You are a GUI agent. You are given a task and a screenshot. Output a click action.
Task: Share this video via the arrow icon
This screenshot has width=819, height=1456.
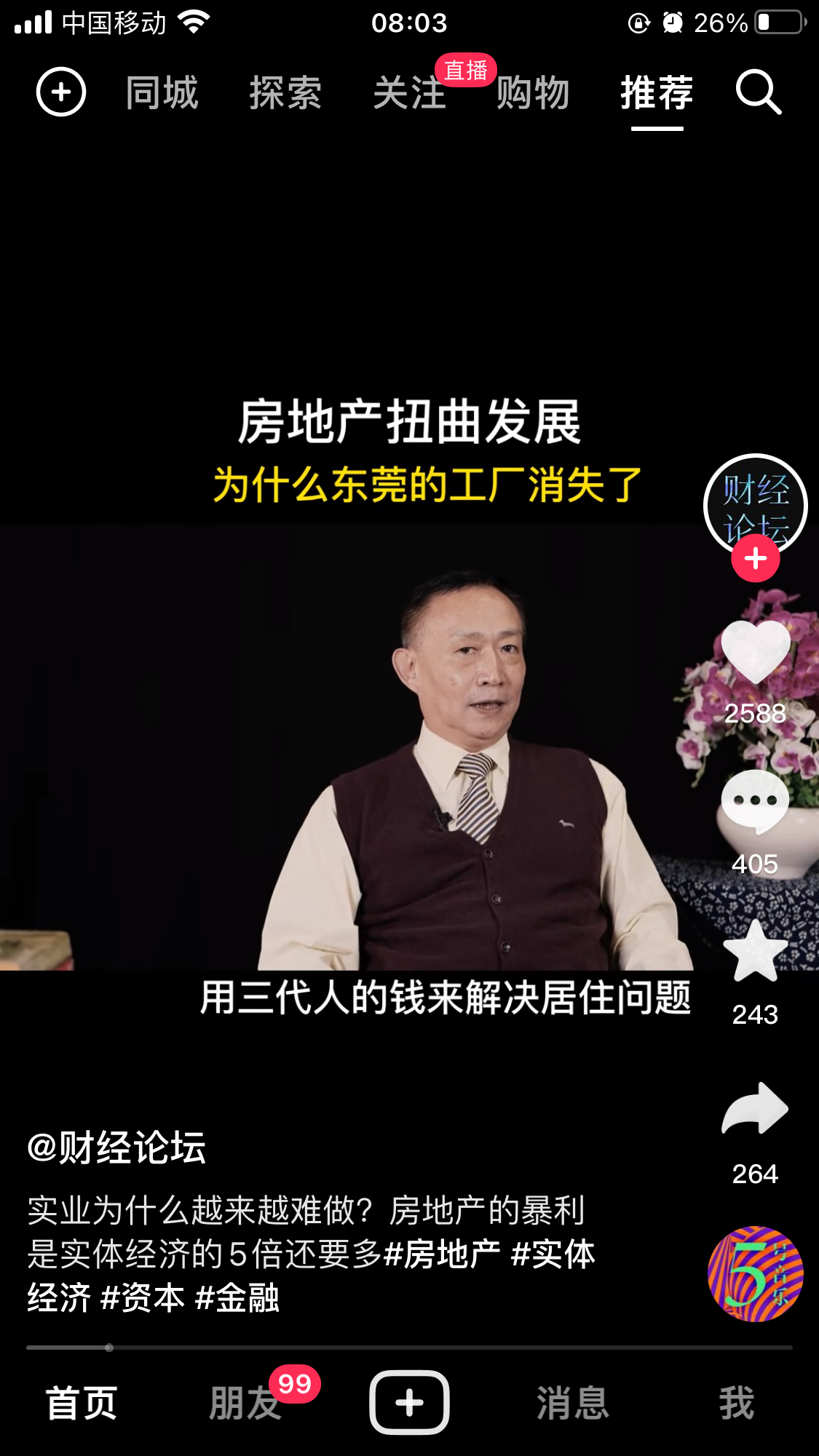point(755,1109)
